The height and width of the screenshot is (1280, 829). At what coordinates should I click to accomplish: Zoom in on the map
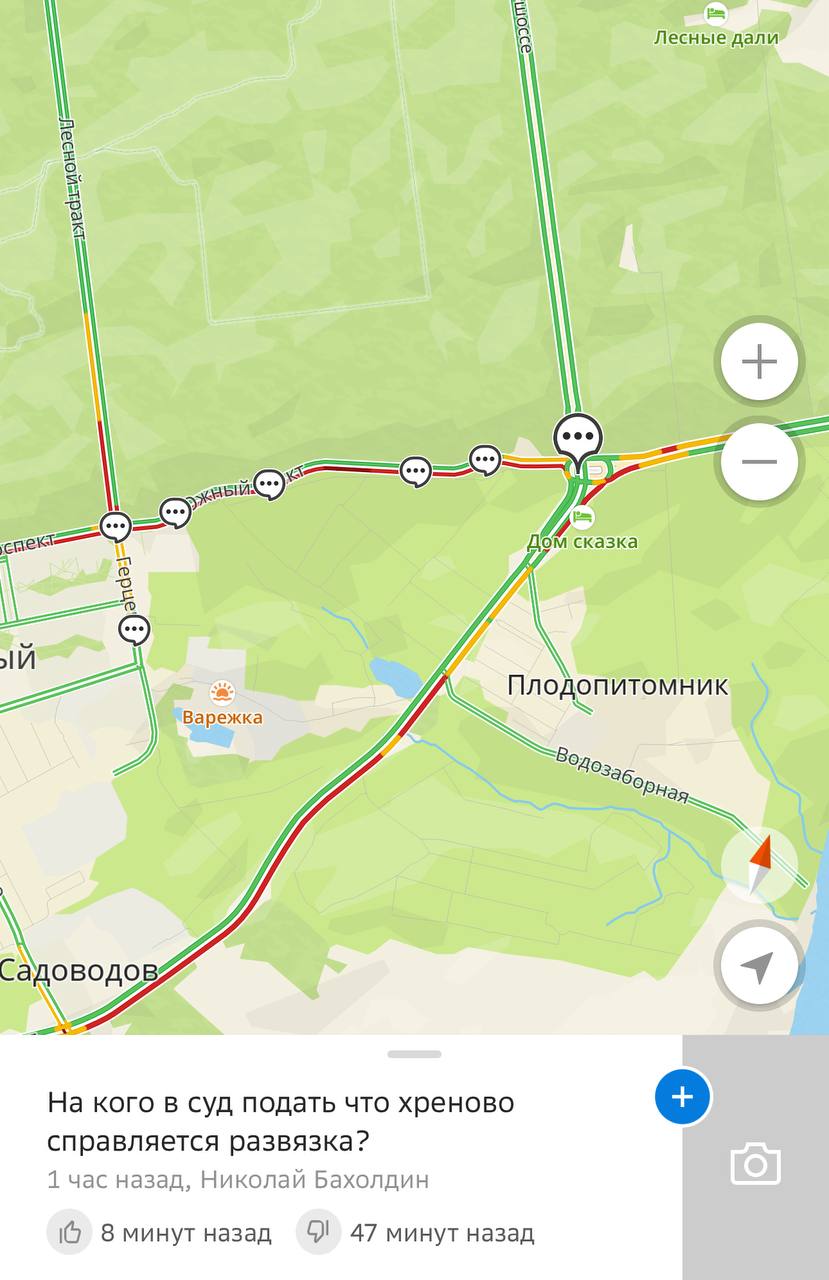click(x=759, y=361)
